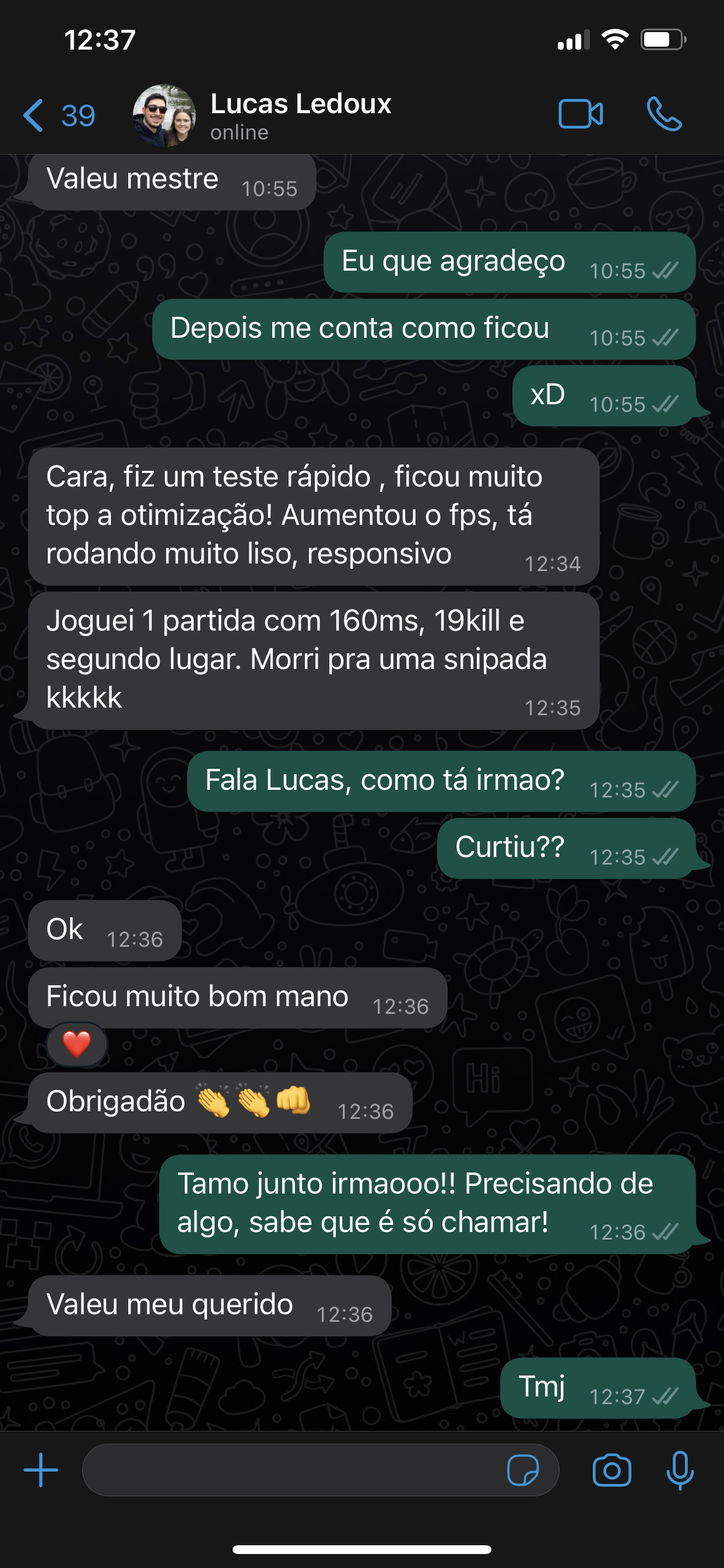724x1568 pixels.
Task: Start a video call with Lucas Ledoux
Action: coord(581,114)
